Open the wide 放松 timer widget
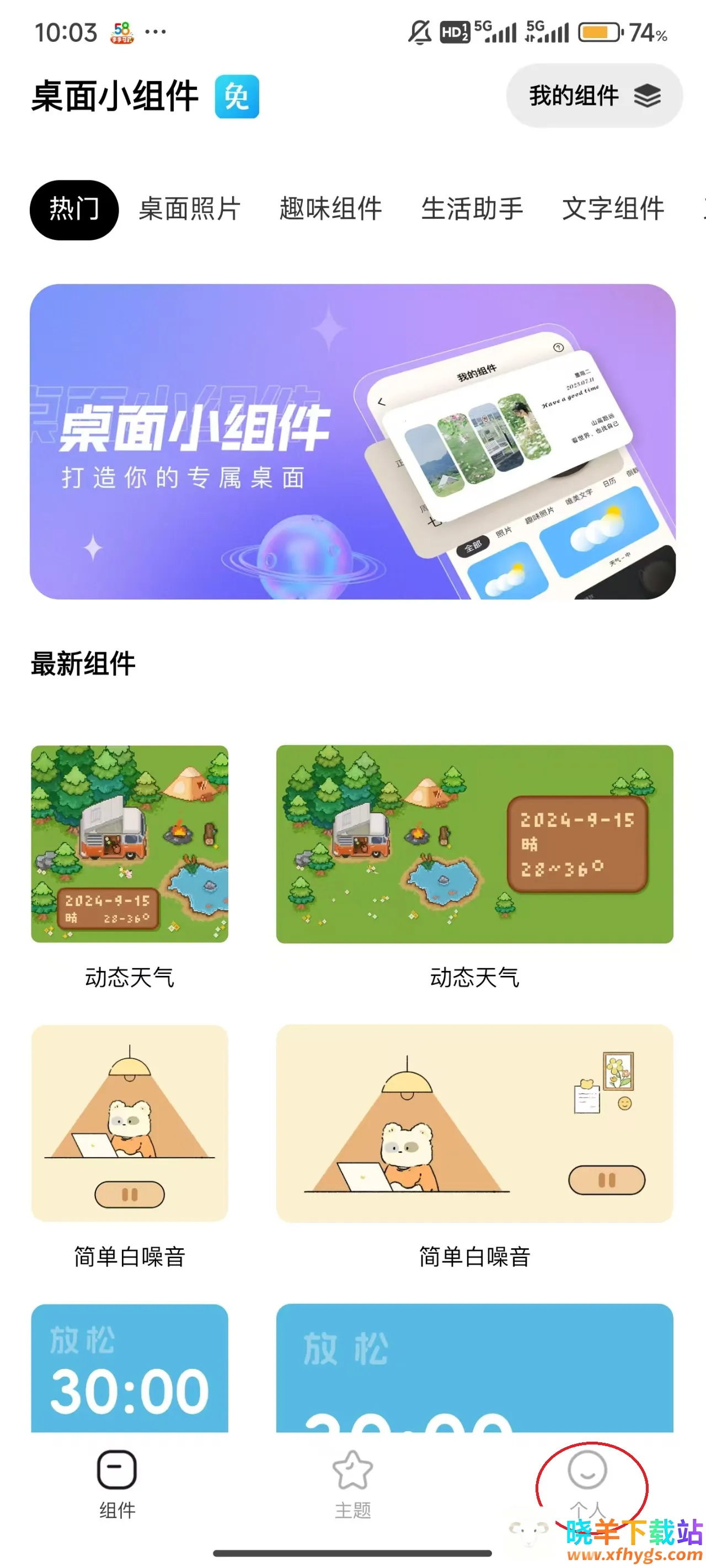The height and width of the screenshot is (1568, 706). (x=474, y=1367)
